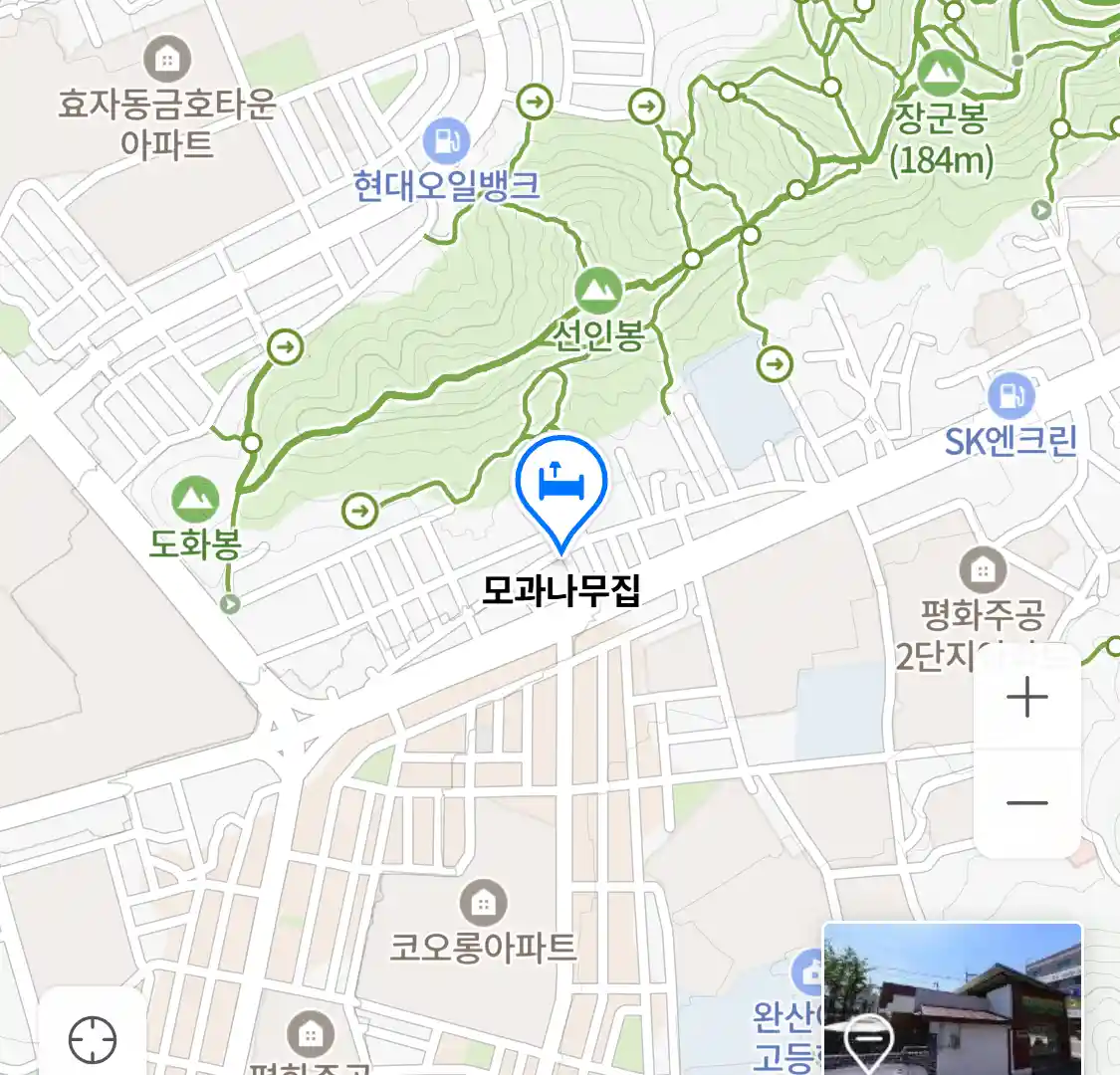Open the 선인봉 mountain peak marker
The image size is (1120, 1075).
(x=598, y=291)
